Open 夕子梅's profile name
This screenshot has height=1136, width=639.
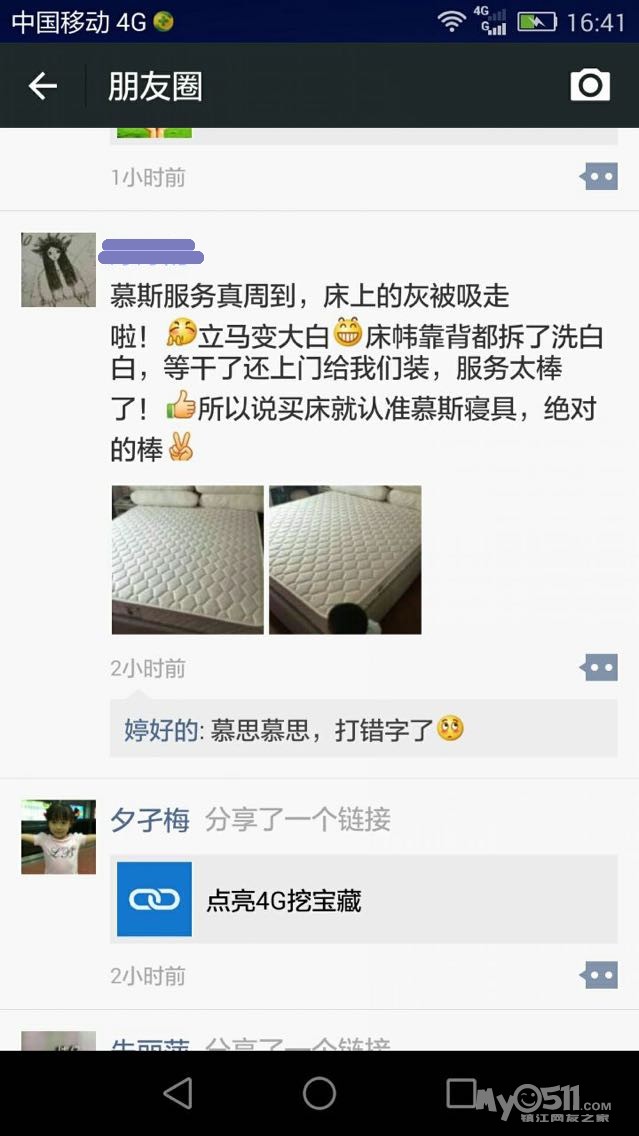(150, 821)
